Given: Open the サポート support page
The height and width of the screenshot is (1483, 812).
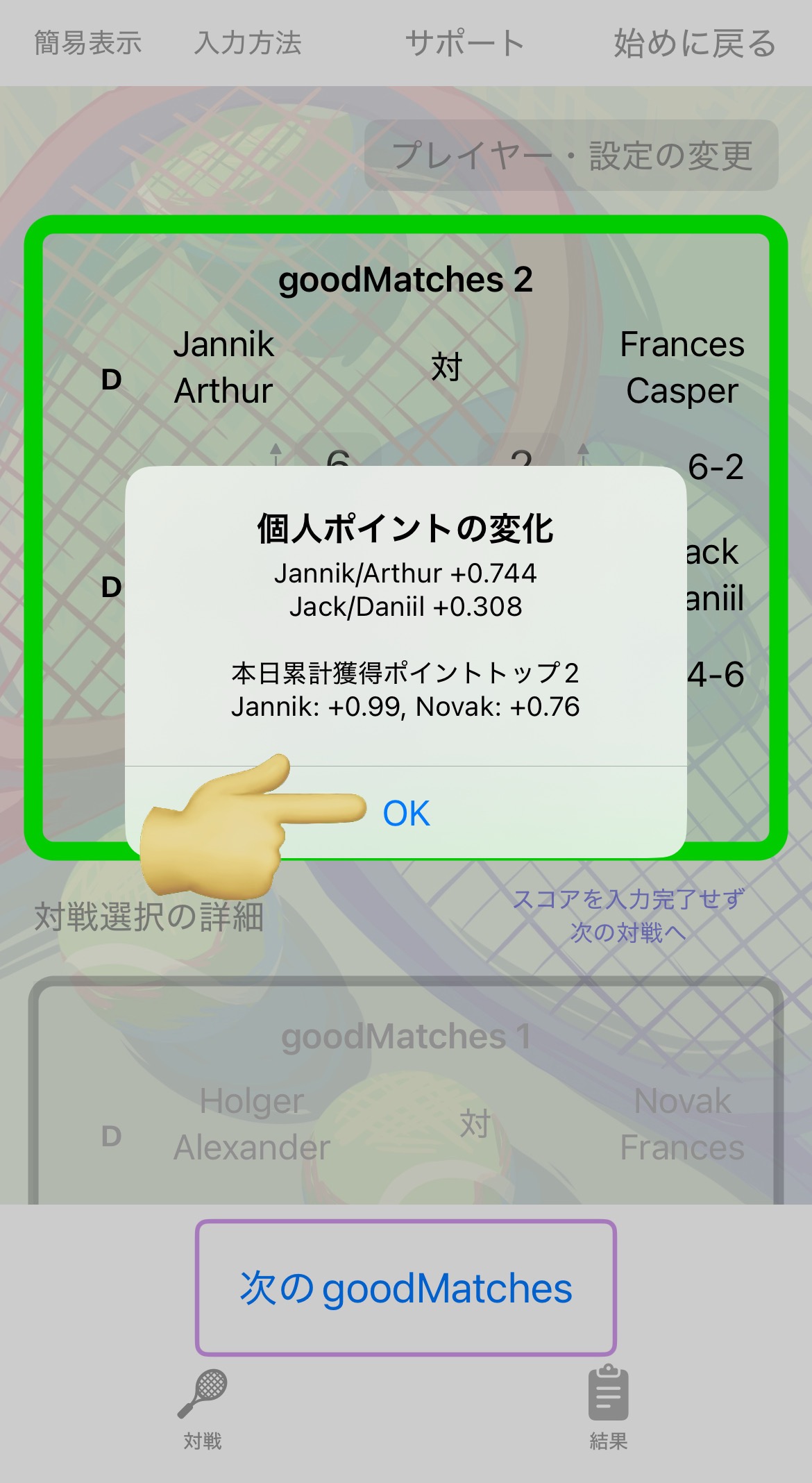Looking at the screenshot, I should (464, 43).
